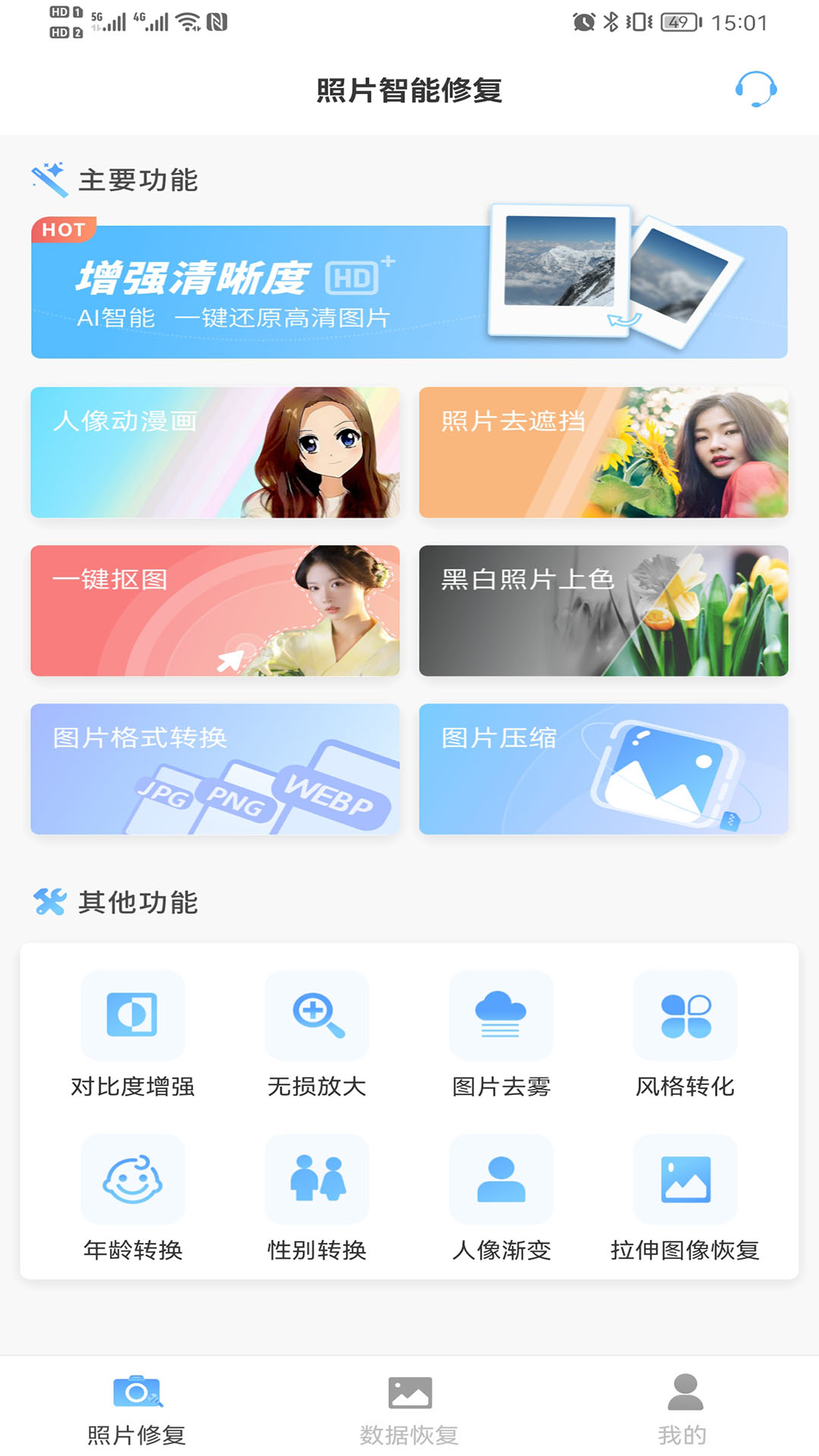Tap the 无损放大 magnifier icon
Viewport: 819px width, 1456px height.
pos(316,1016)
